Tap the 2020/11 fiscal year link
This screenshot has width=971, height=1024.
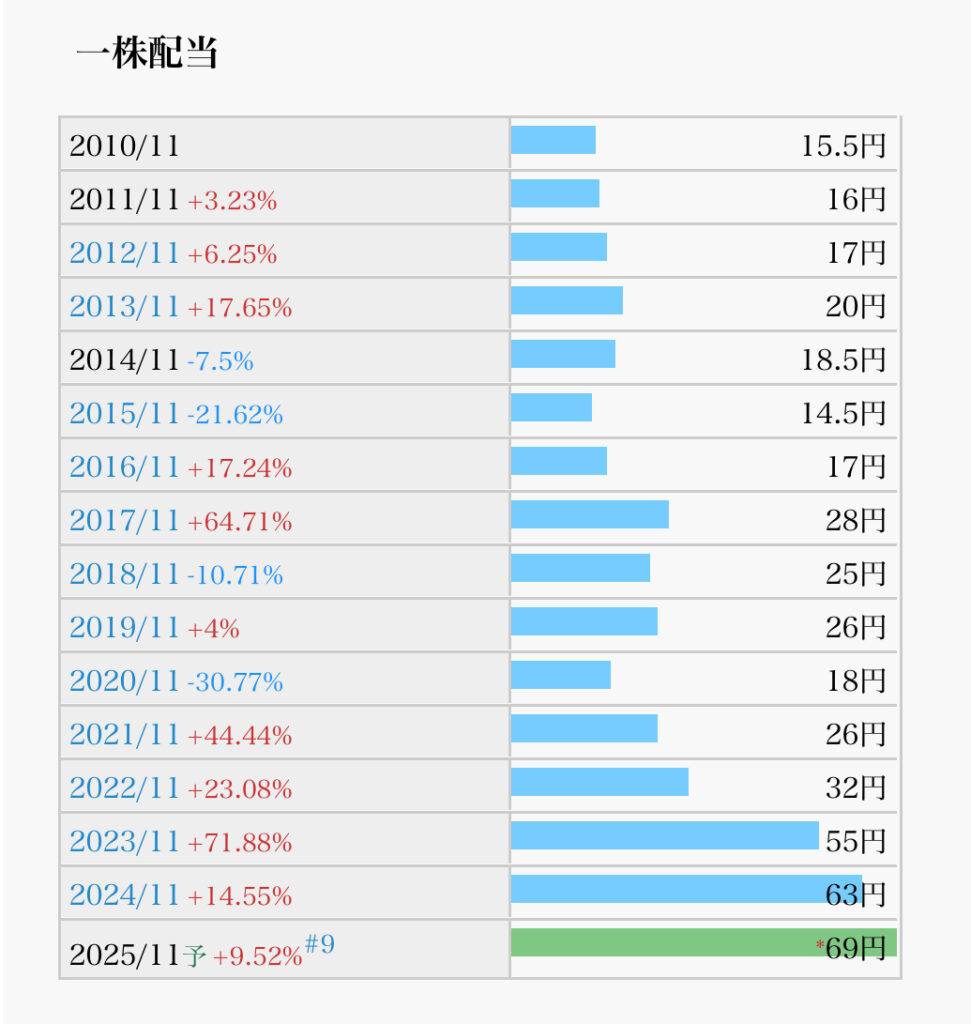point(124,682)
